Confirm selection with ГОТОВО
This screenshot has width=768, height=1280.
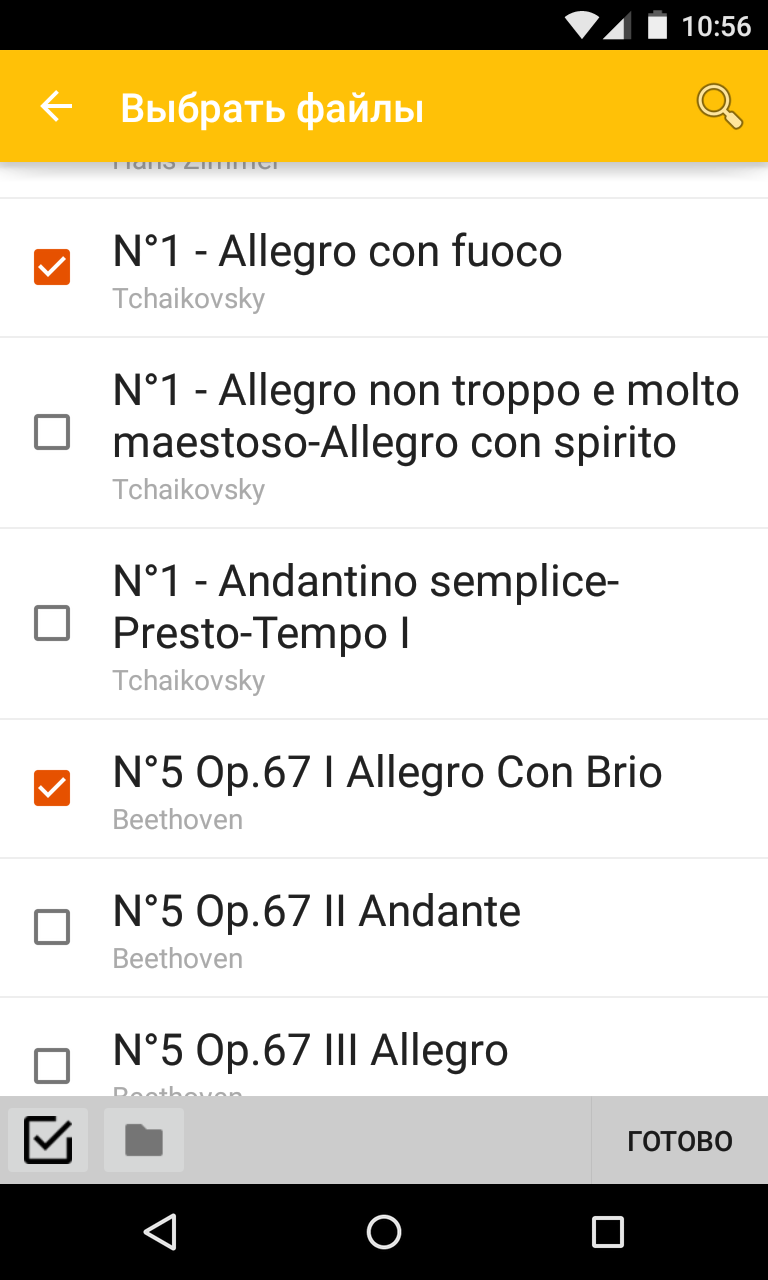point(680,1141)
